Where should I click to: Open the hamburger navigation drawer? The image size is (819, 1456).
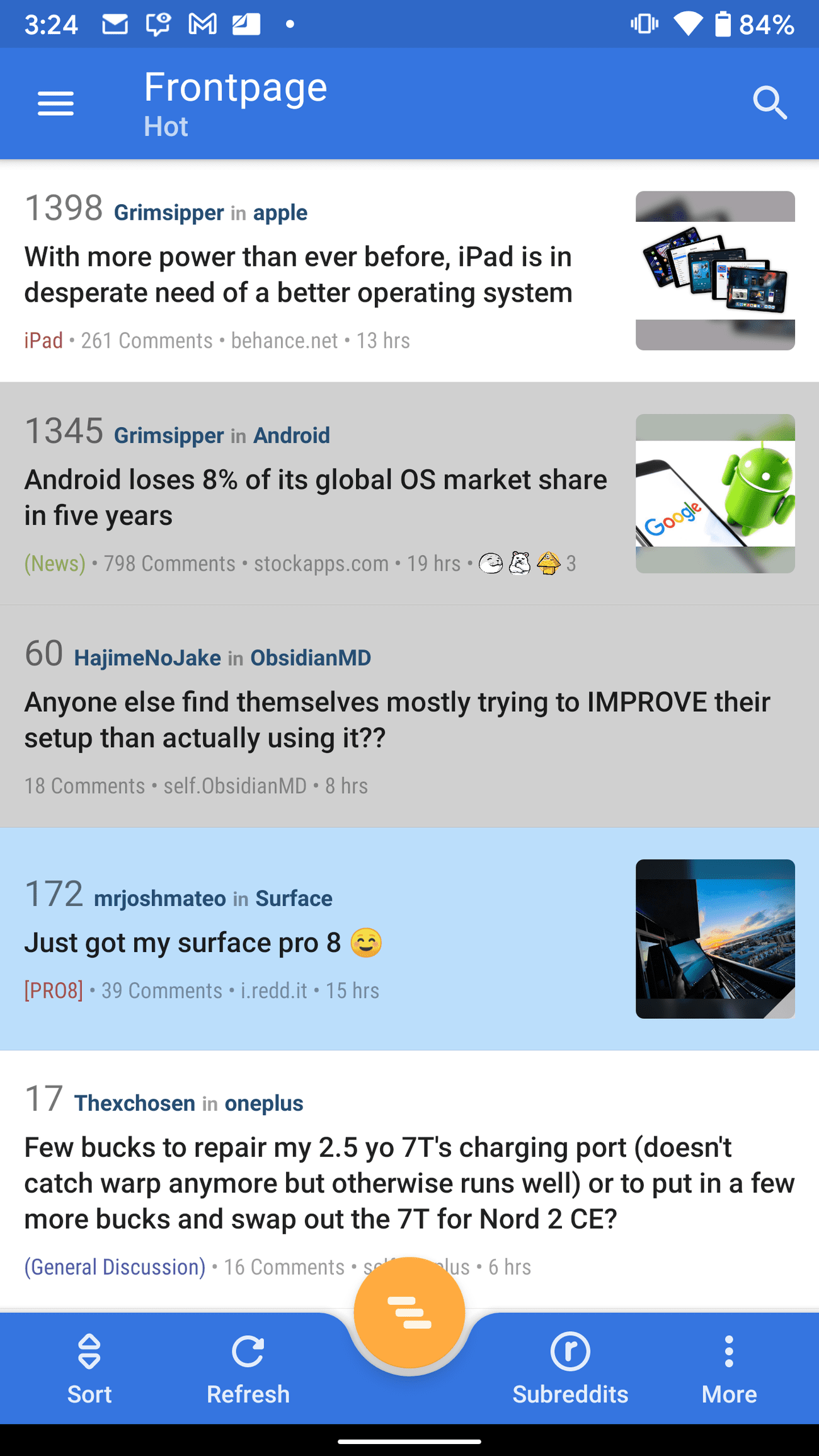[55, 103]
